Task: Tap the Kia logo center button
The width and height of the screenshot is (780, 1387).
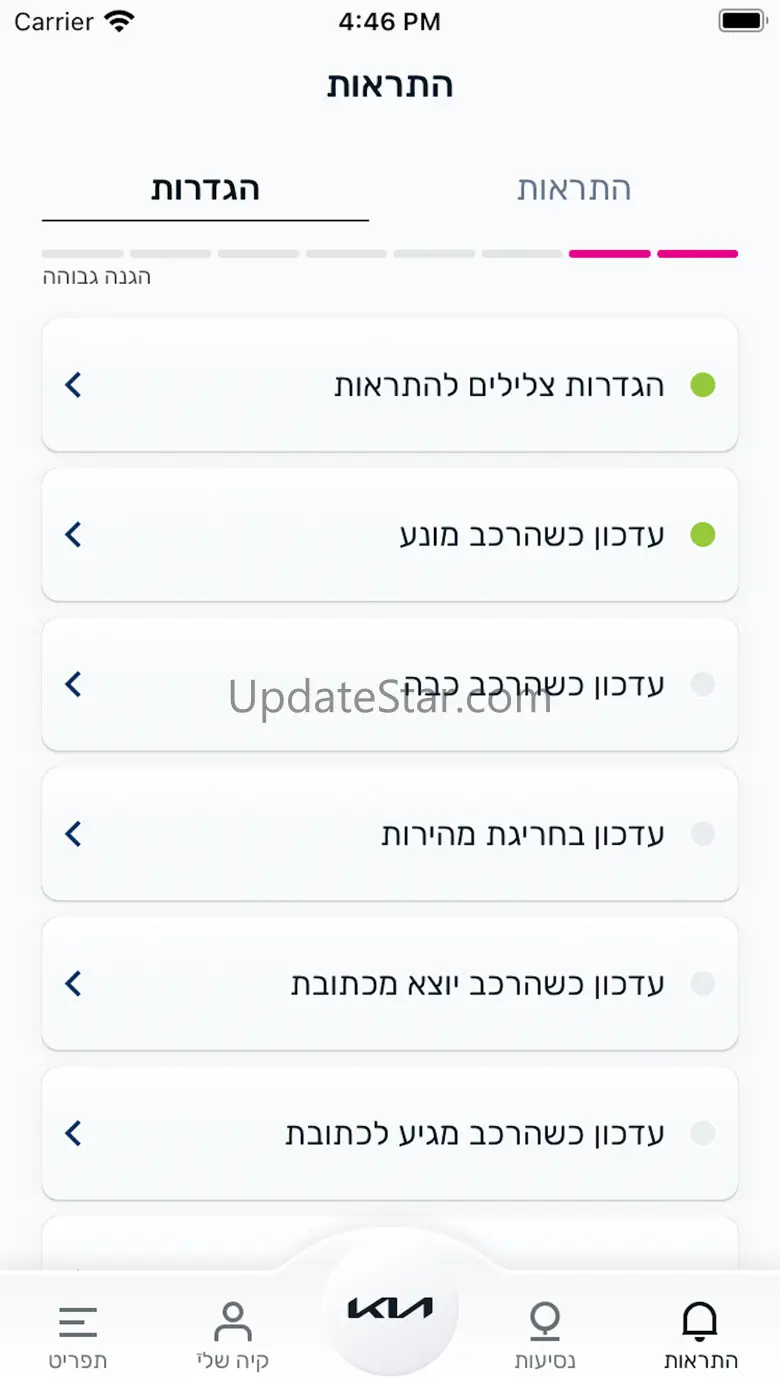Action: (390, 1308)
